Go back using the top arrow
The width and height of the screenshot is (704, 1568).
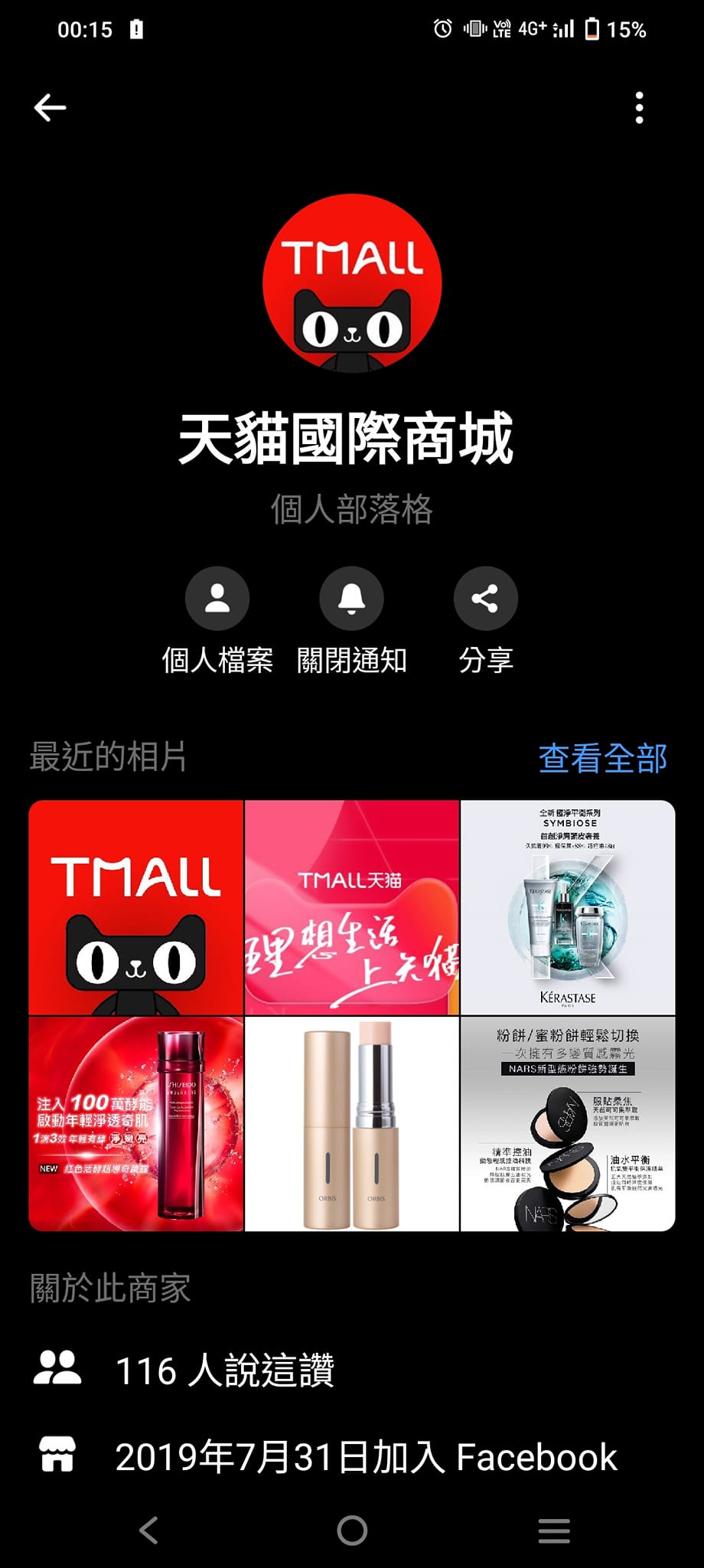(x=51, y=108)
